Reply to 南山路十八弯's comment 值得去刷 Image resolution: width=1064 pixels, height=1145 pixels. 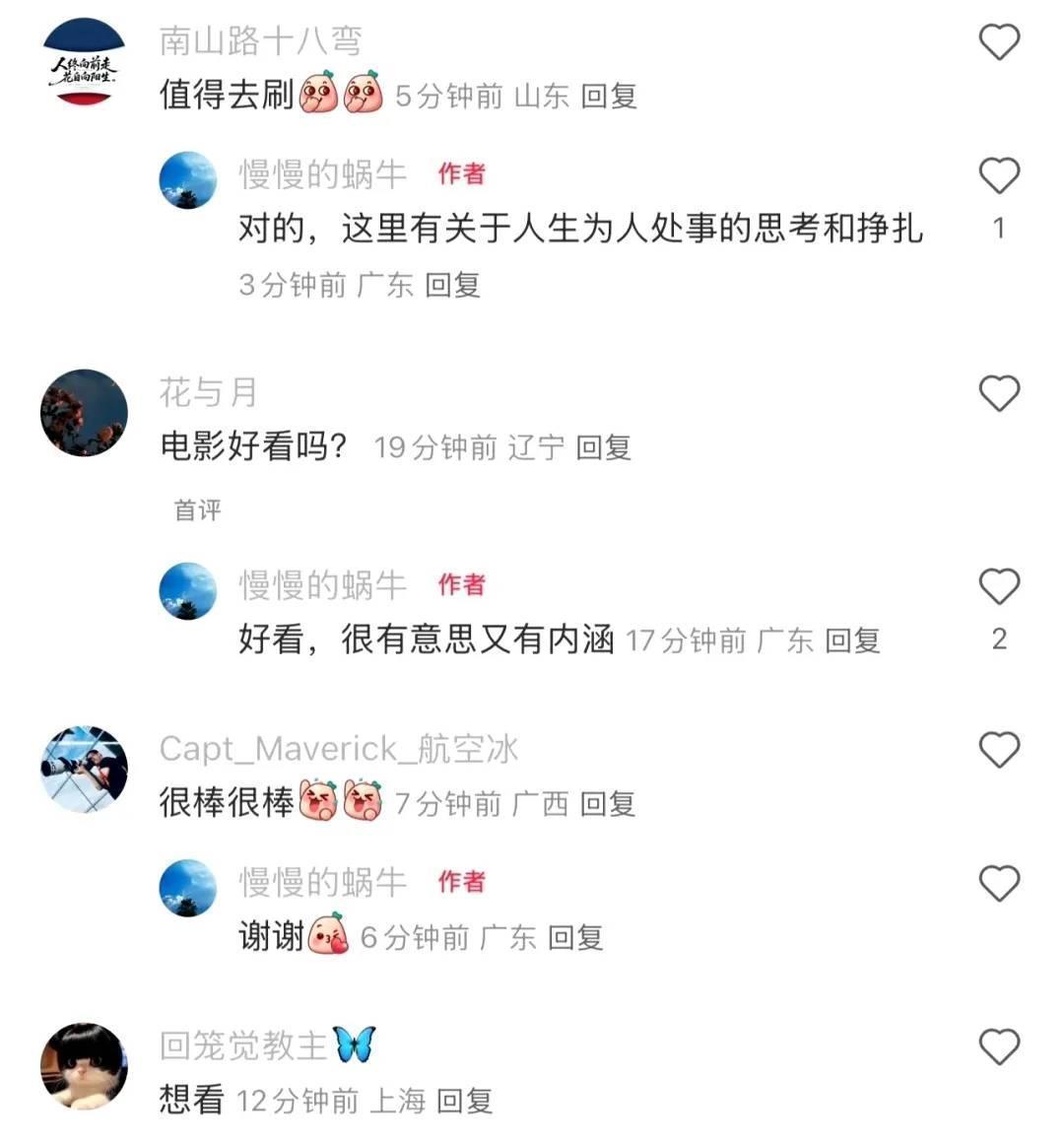(x=609, y=97)
